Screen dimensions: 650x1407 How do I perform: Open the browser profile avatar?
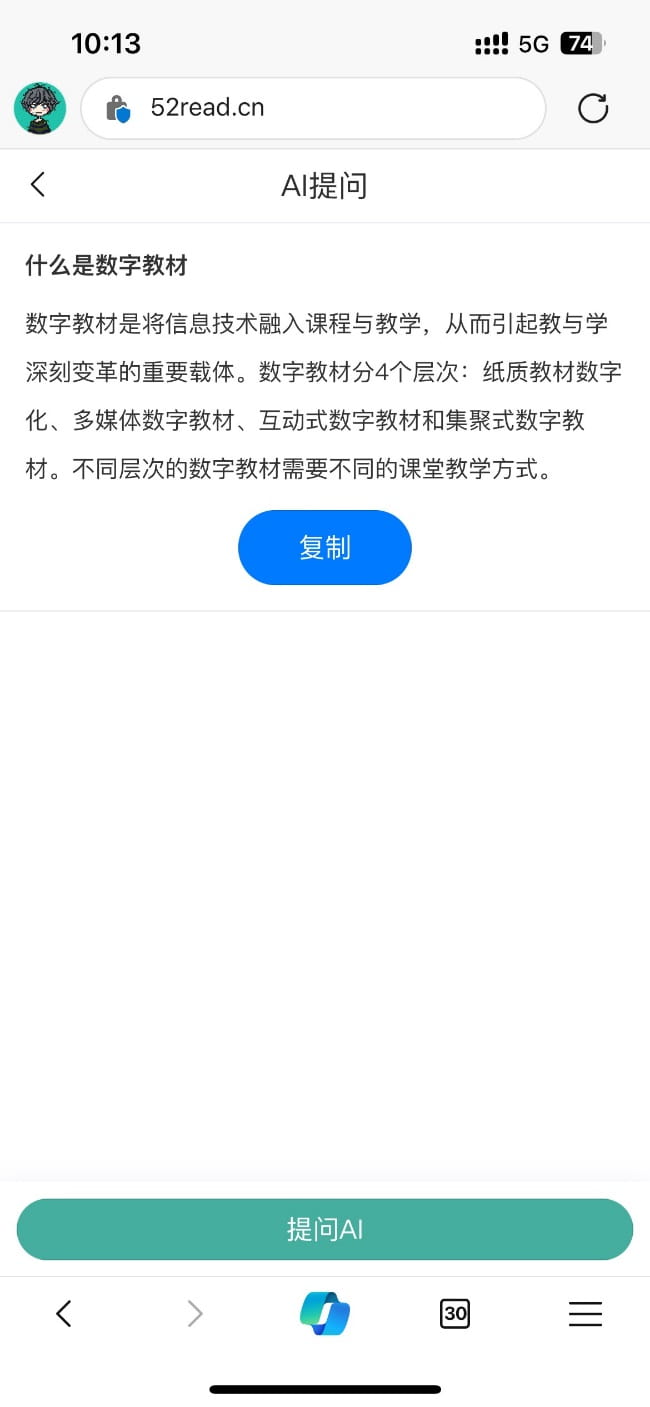[40, 108]
